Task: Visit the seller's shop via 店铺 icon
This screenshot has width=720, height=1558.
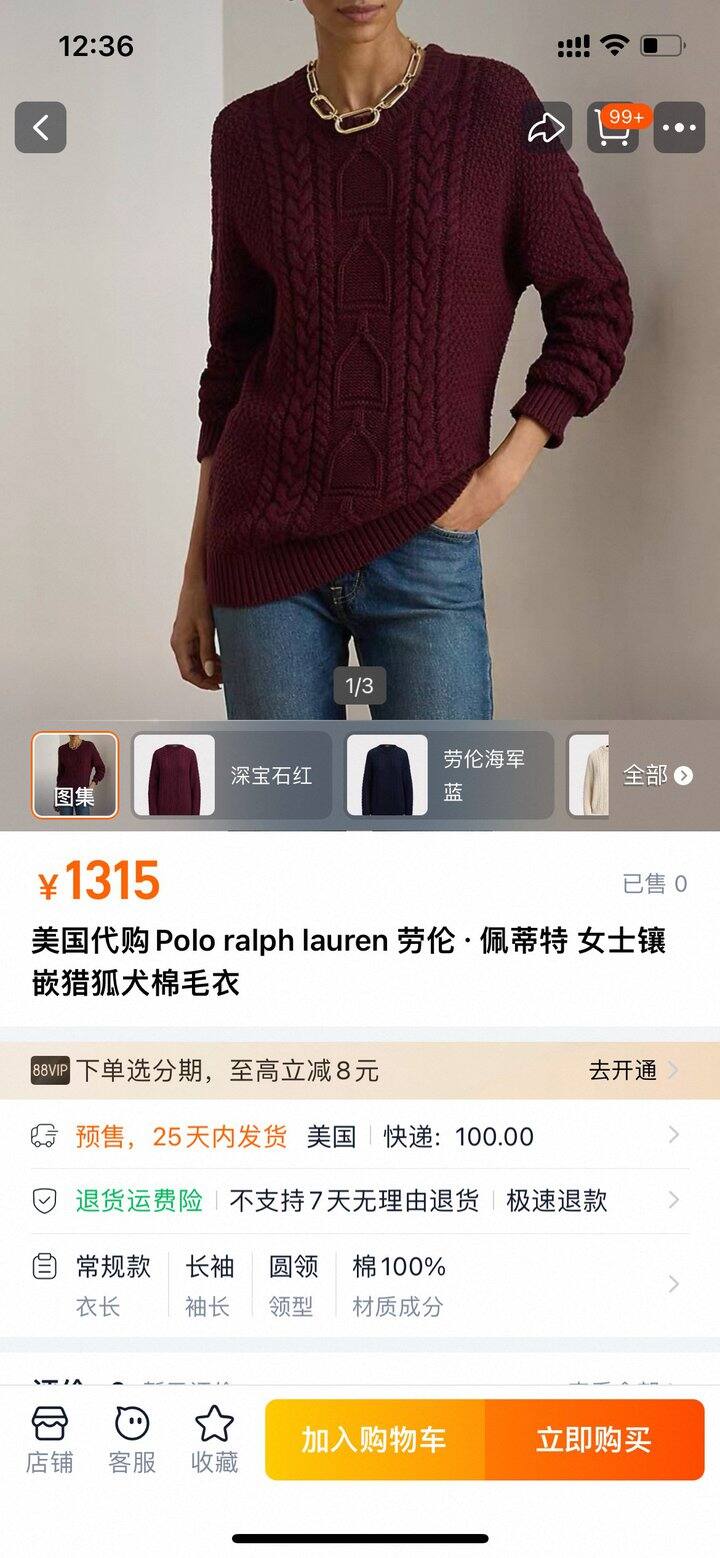Action: coord(50,1438)
